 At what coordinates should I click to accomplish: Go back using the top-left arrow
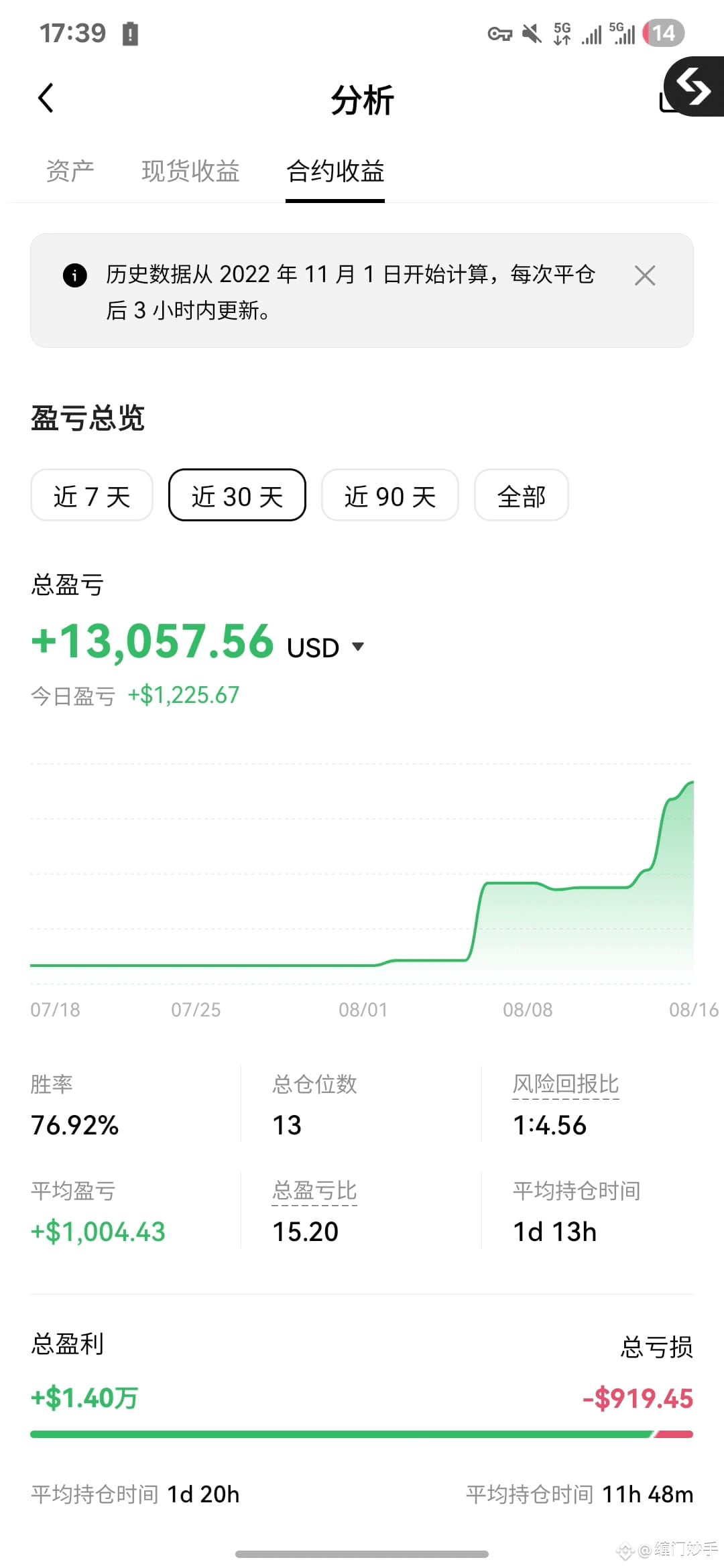46,99
